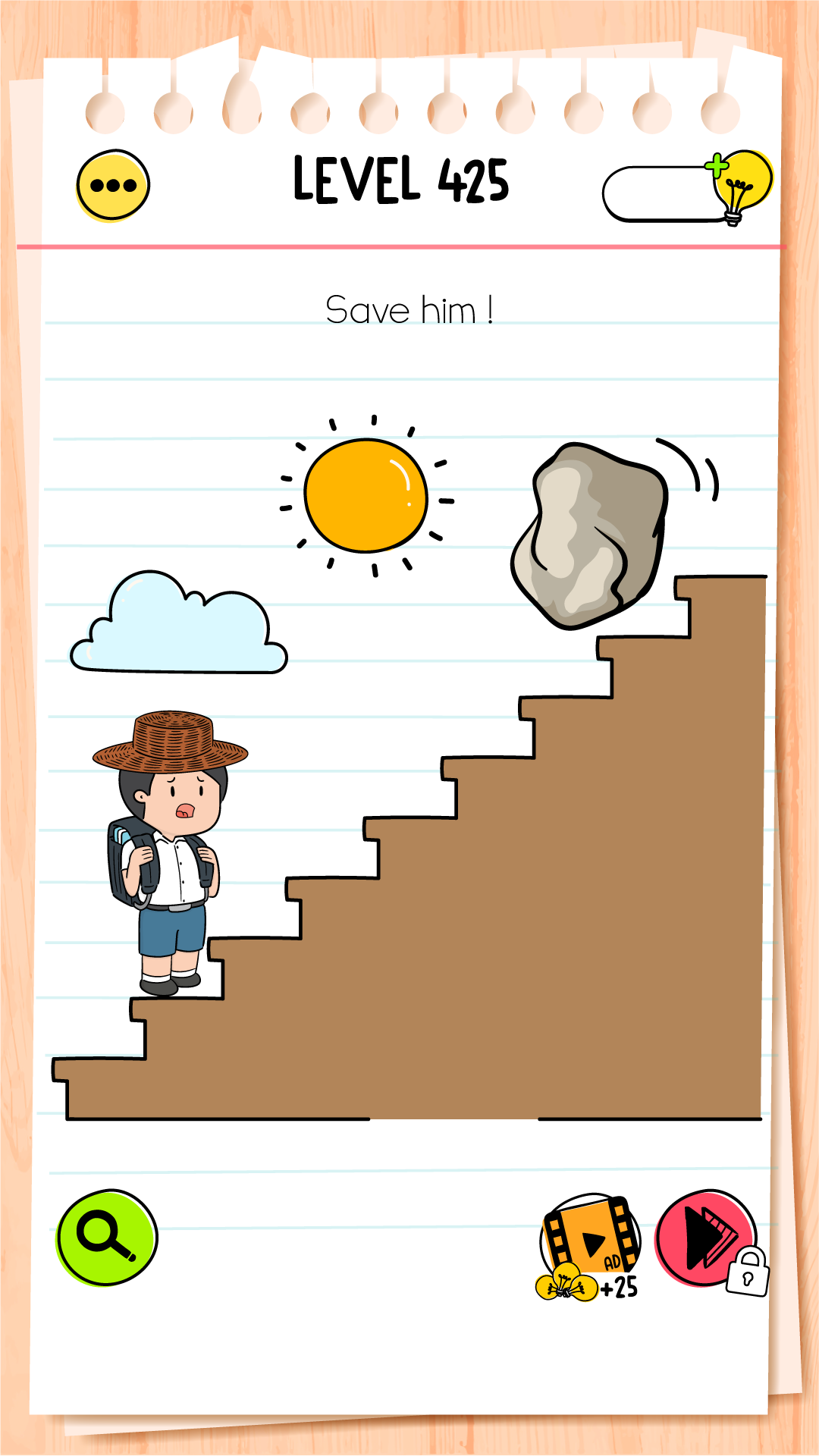The image size is (819, 1456).
Task: Open the yellow three-dots menu
Action: (113, 186)
